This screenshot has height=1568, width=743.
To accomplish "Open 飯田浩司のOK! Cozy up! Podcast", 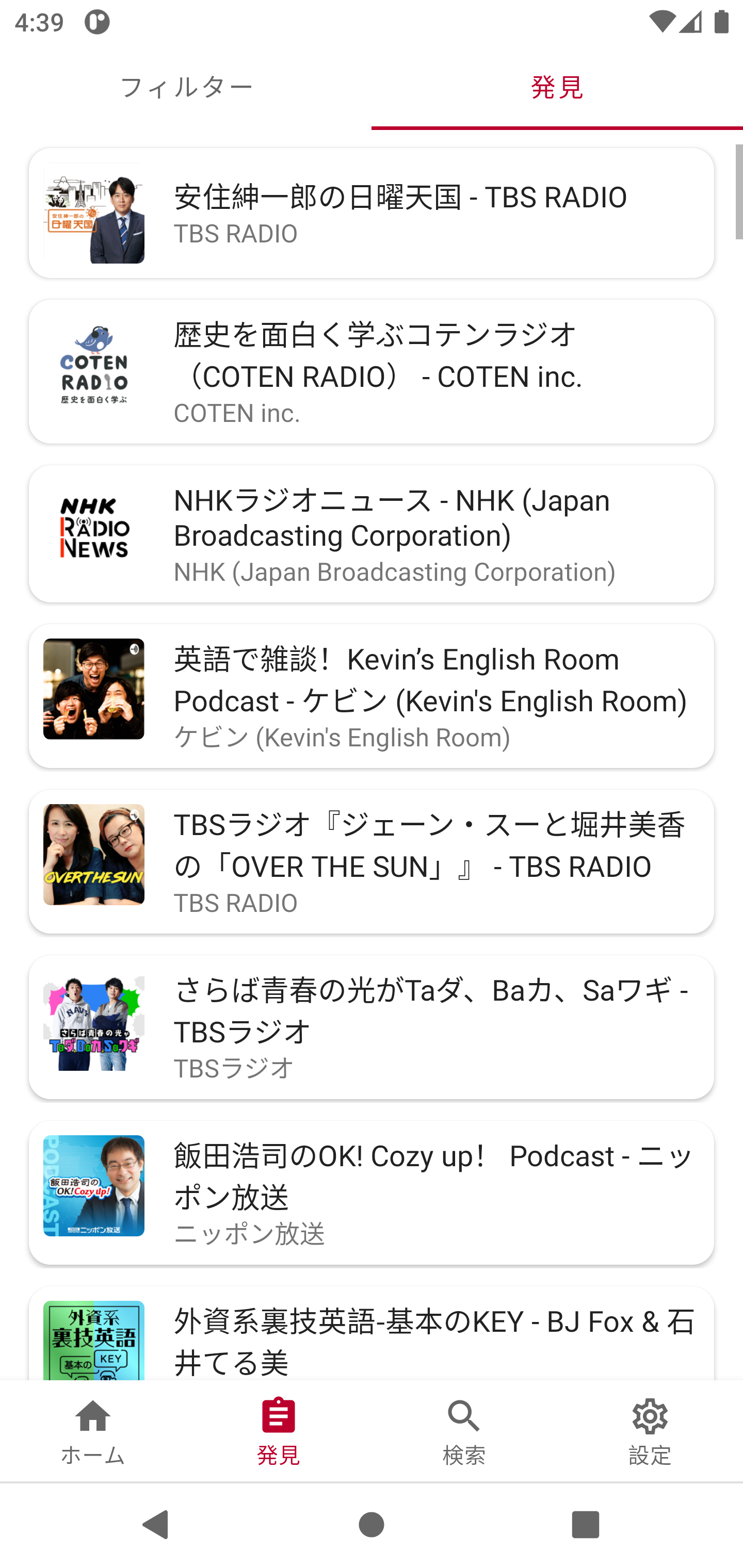I will [x=372, y=1193].
